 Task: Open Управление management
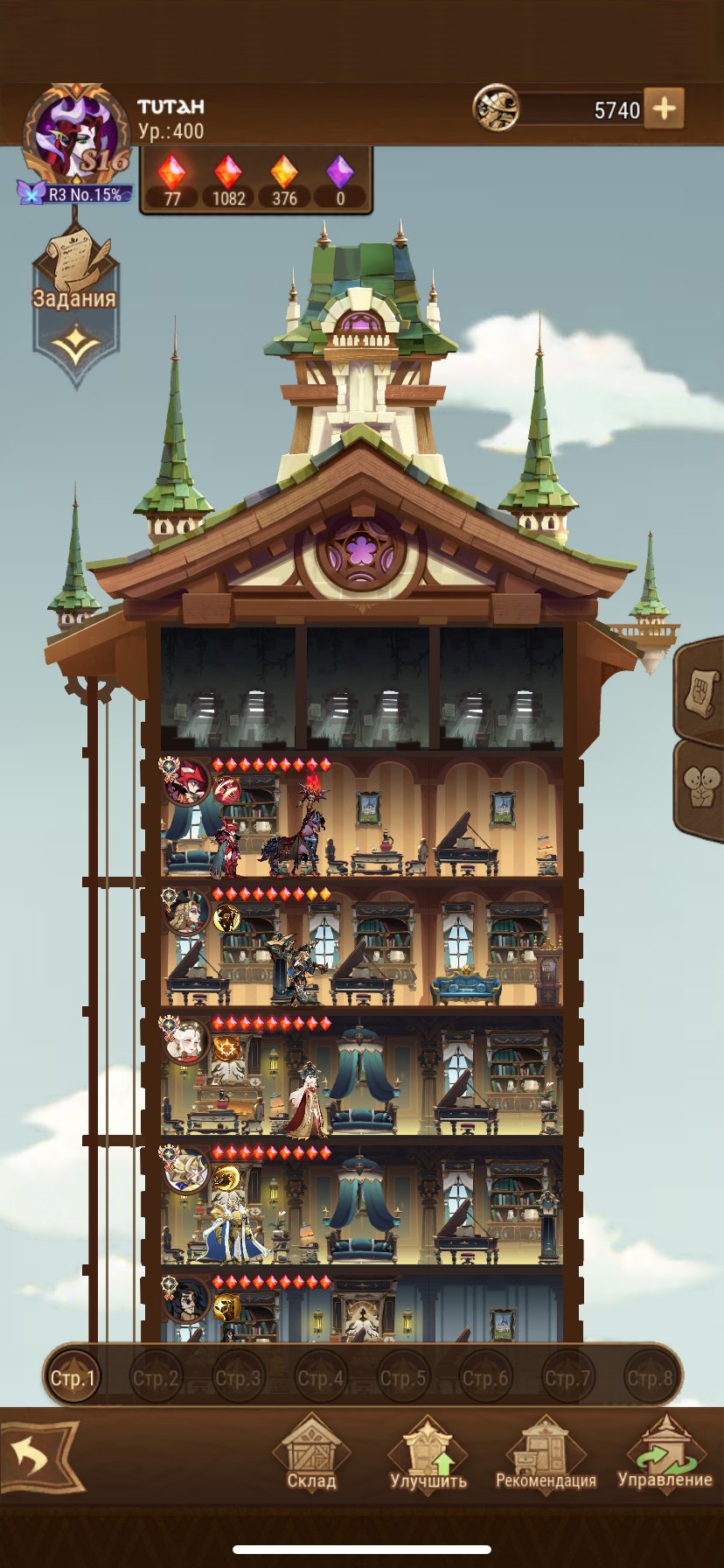[665, 1454]
